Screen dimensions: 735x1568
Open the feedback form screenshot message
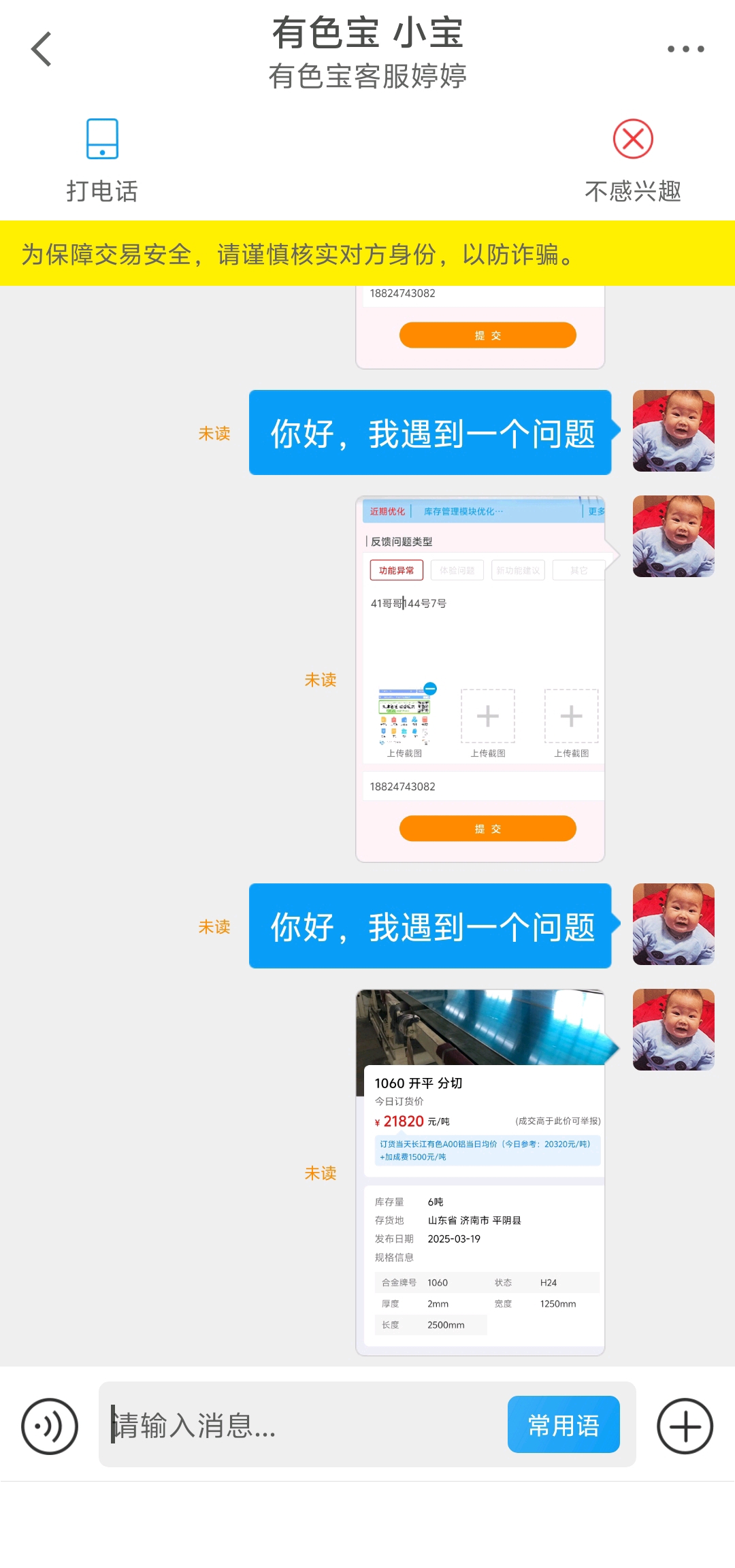[x=480, y=679]
